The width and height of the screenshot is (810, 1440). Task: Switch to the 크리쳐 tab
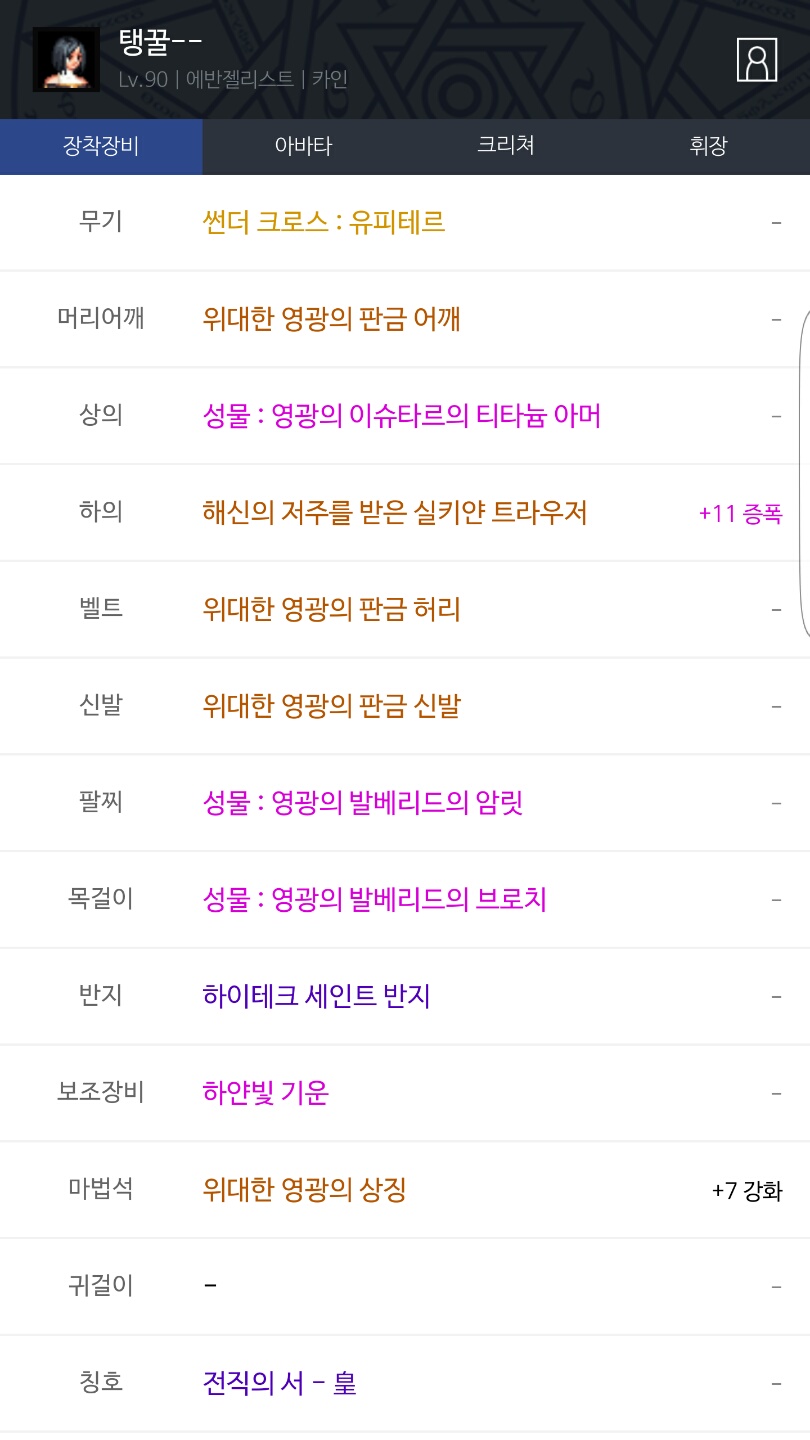(x=506, y=147)
